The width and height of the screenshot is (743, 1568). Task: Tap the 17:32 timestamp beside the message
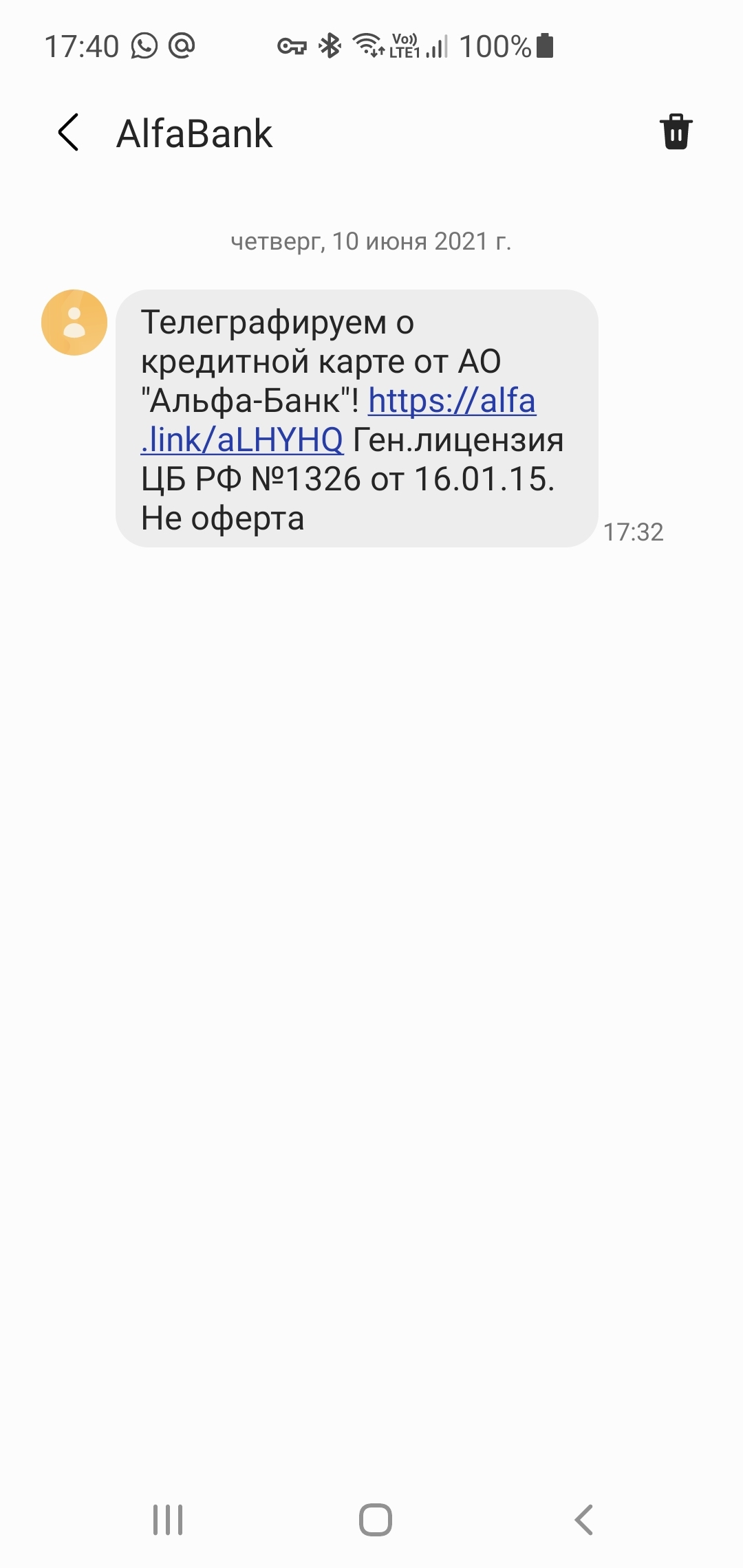click(633, 532)
